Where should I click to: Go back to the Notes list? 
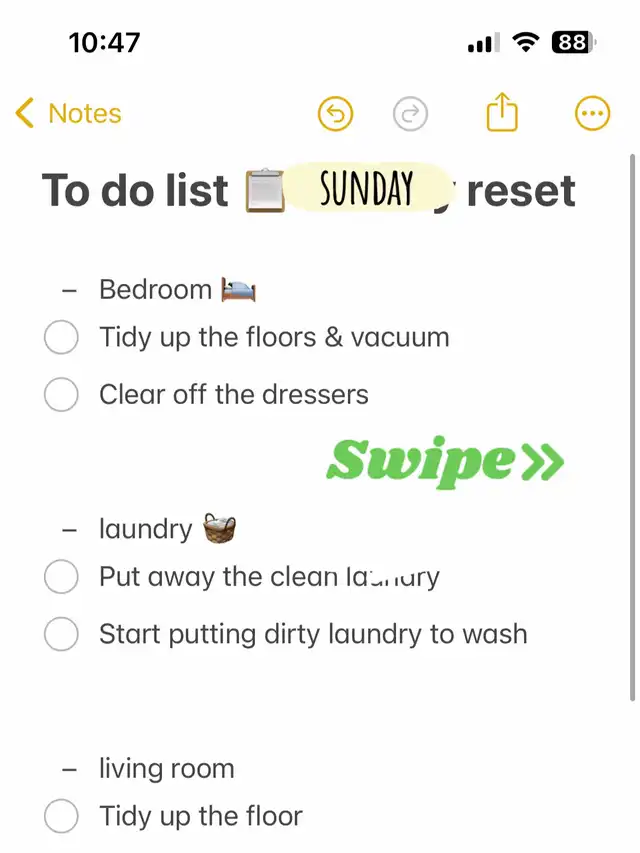coord(68,114)
